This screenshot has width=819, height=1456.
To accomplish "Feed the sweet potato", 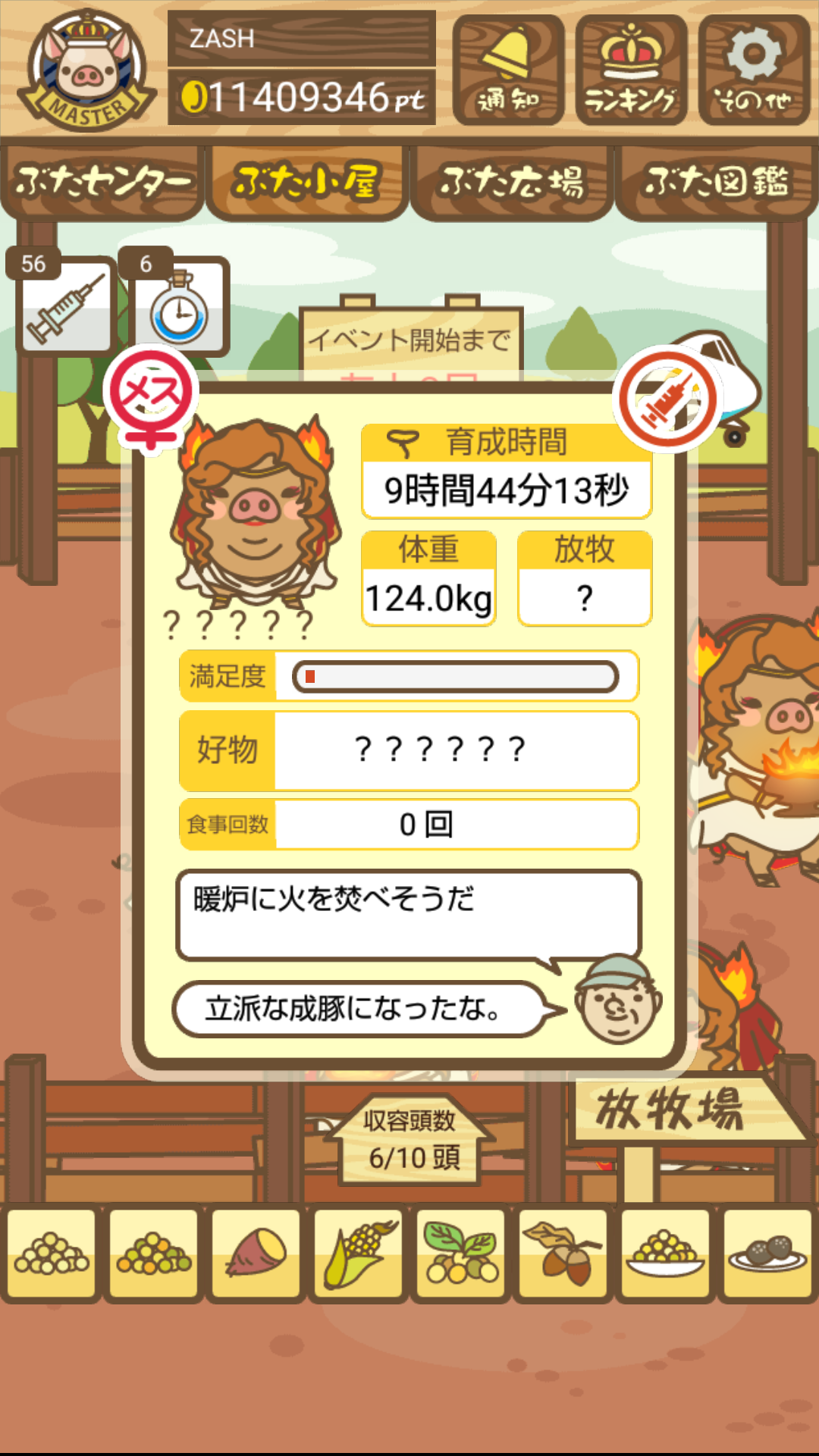I will point(256,1254).
